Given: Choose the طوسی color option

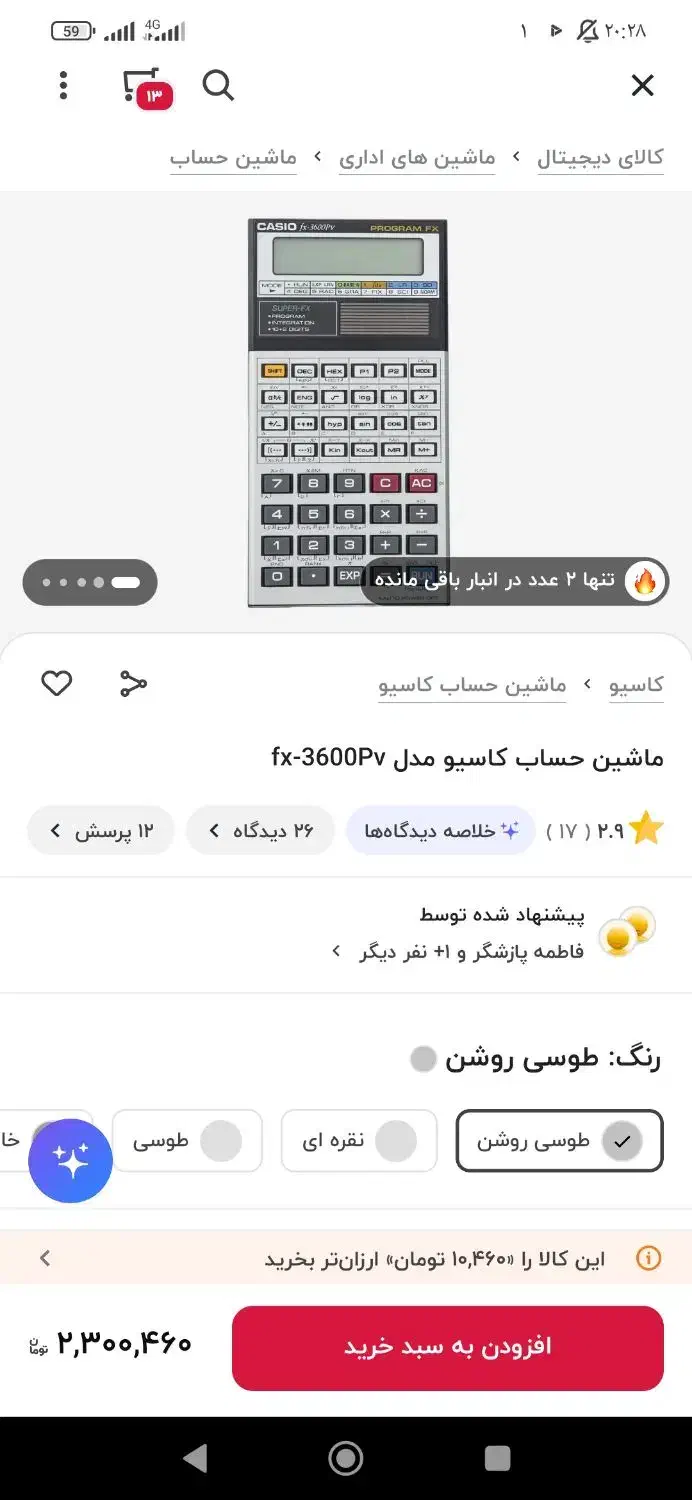Looking at the screenshot, I should (x=187, y=1141).
